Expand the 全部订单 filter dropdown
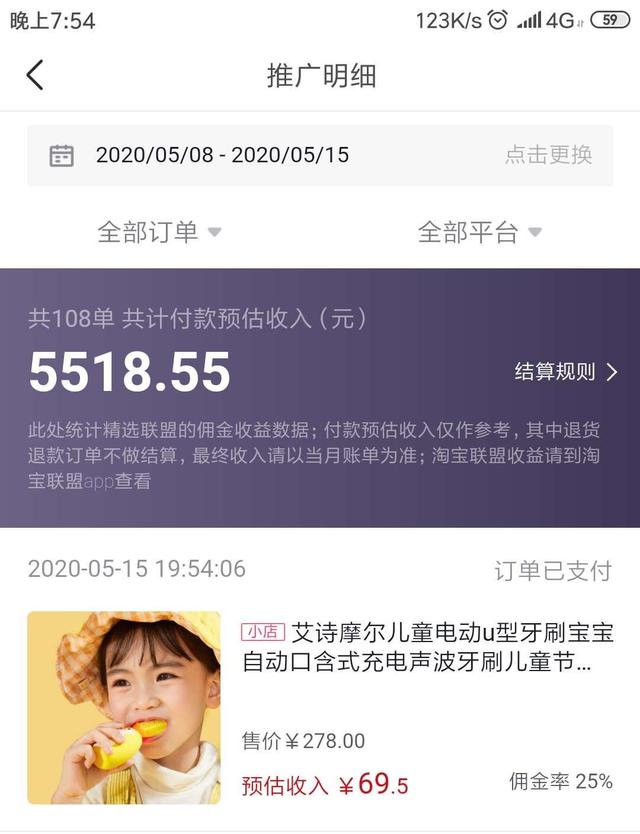The width and height of the screenshot is (640, 834). [x=159, y=233]
